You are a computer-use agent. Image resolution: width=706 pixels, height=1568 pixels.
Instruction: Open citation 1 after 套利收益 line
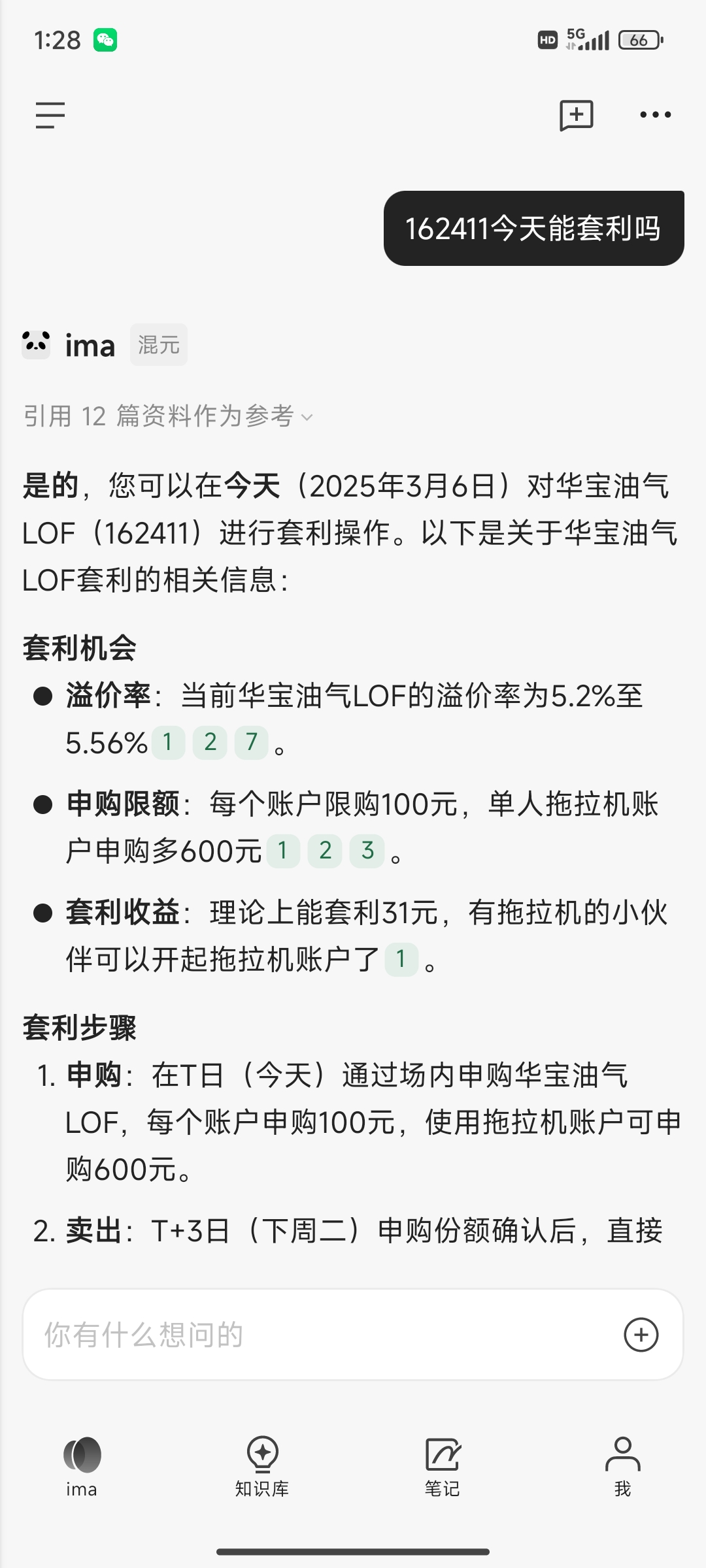coord(401,959)
